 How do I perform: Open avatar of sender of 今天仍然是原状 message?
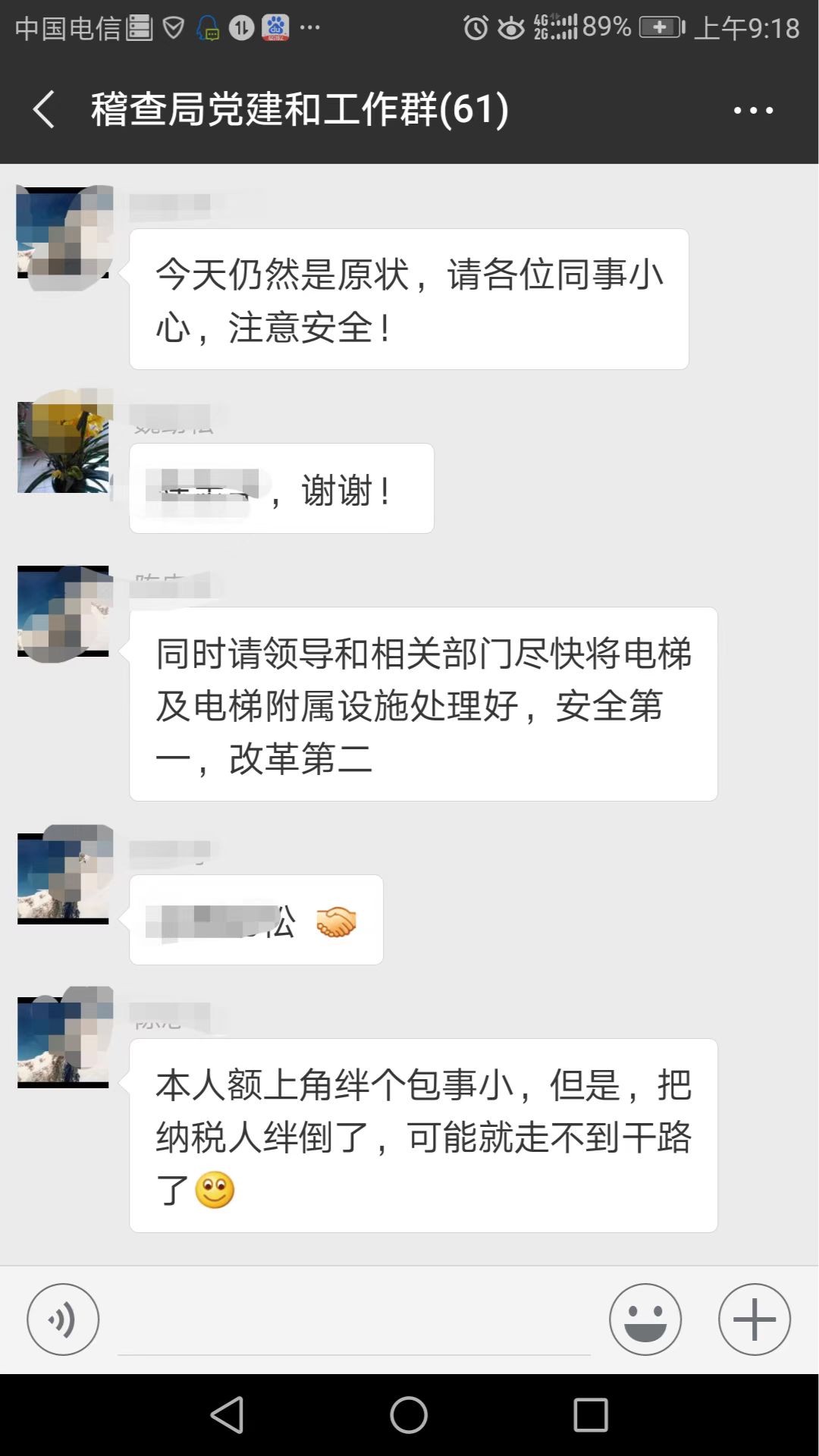pos(64,234)
